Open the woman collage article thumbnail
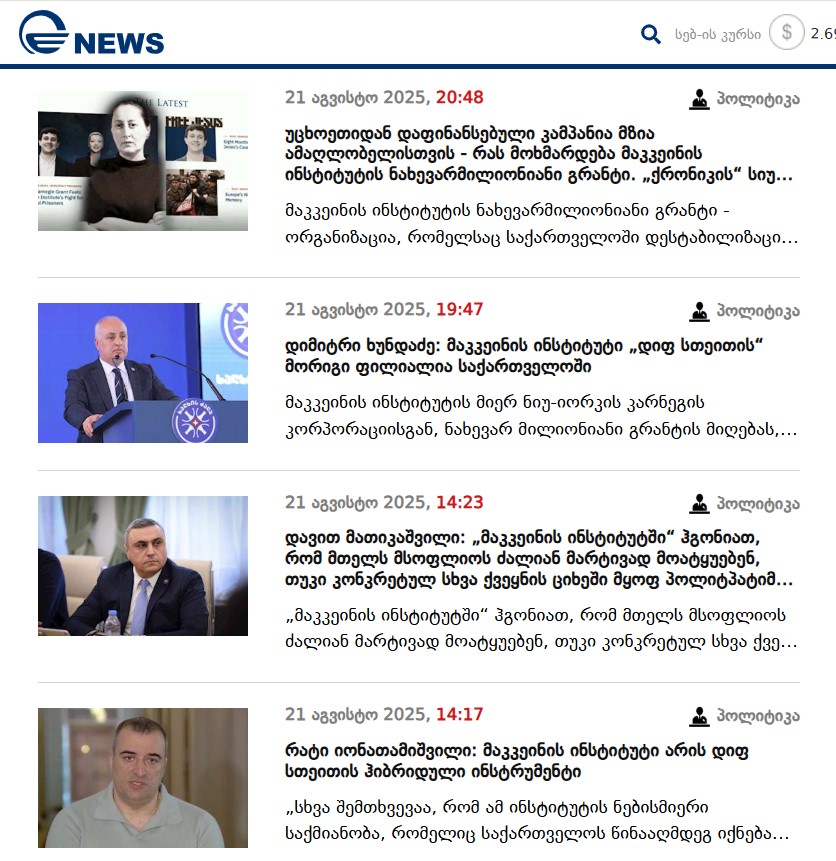Image resolution: width=836 pixels, height=861 pixels. 143,161
